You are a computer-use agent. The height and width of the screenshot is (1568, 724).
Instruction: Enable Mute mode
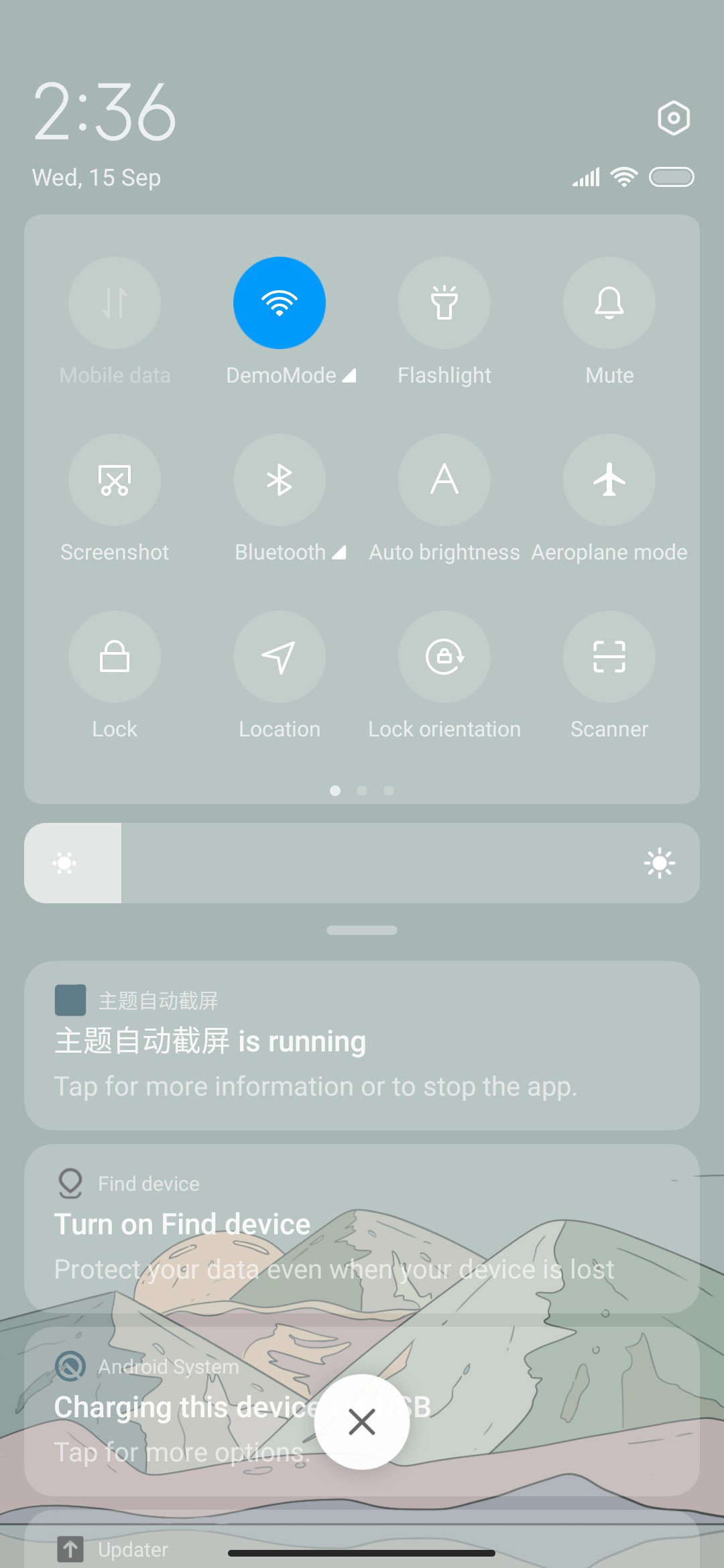pos(609,303)
